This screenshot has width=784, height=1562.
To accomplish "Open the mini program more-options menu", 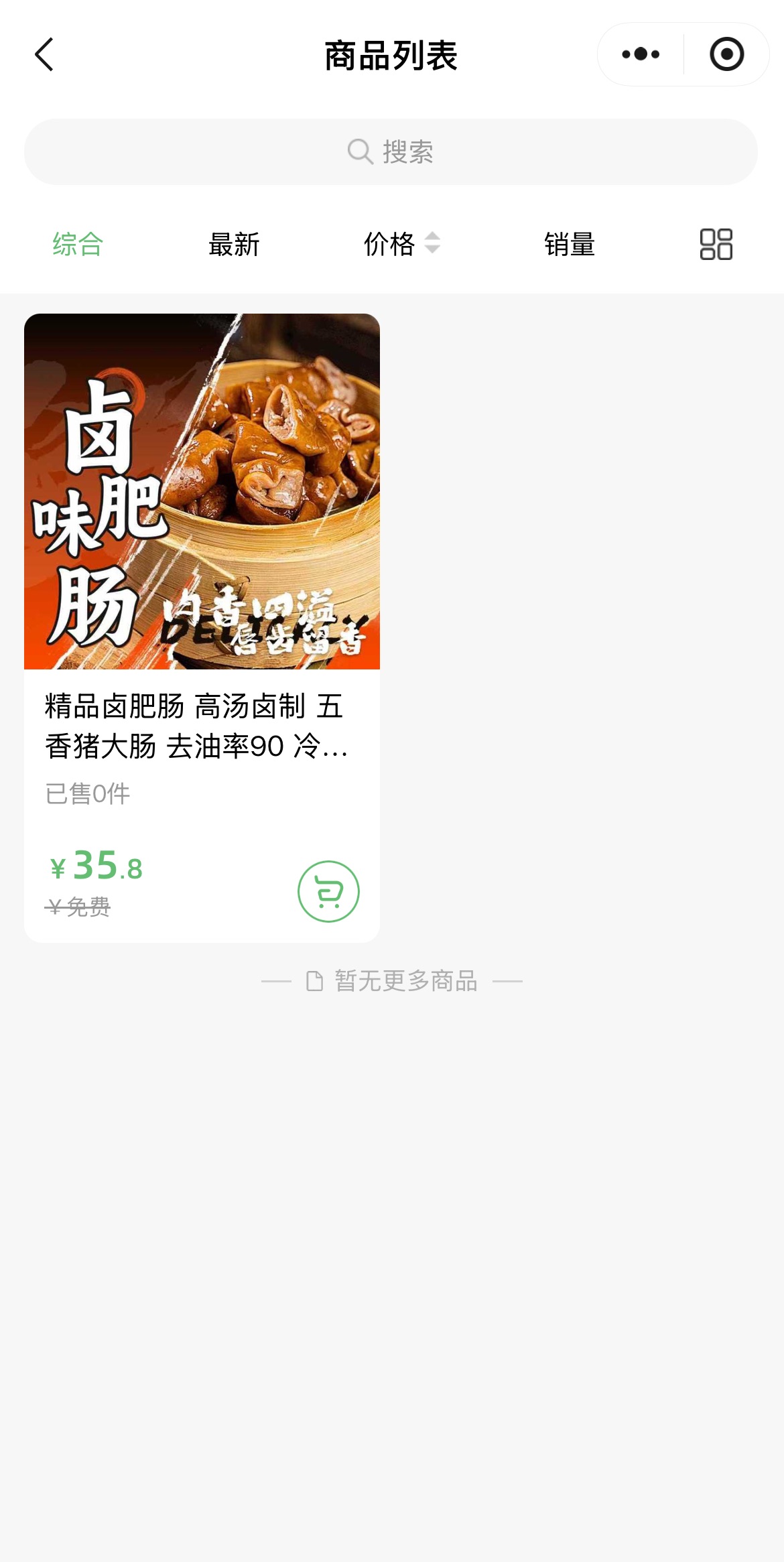I will (641, 54).
